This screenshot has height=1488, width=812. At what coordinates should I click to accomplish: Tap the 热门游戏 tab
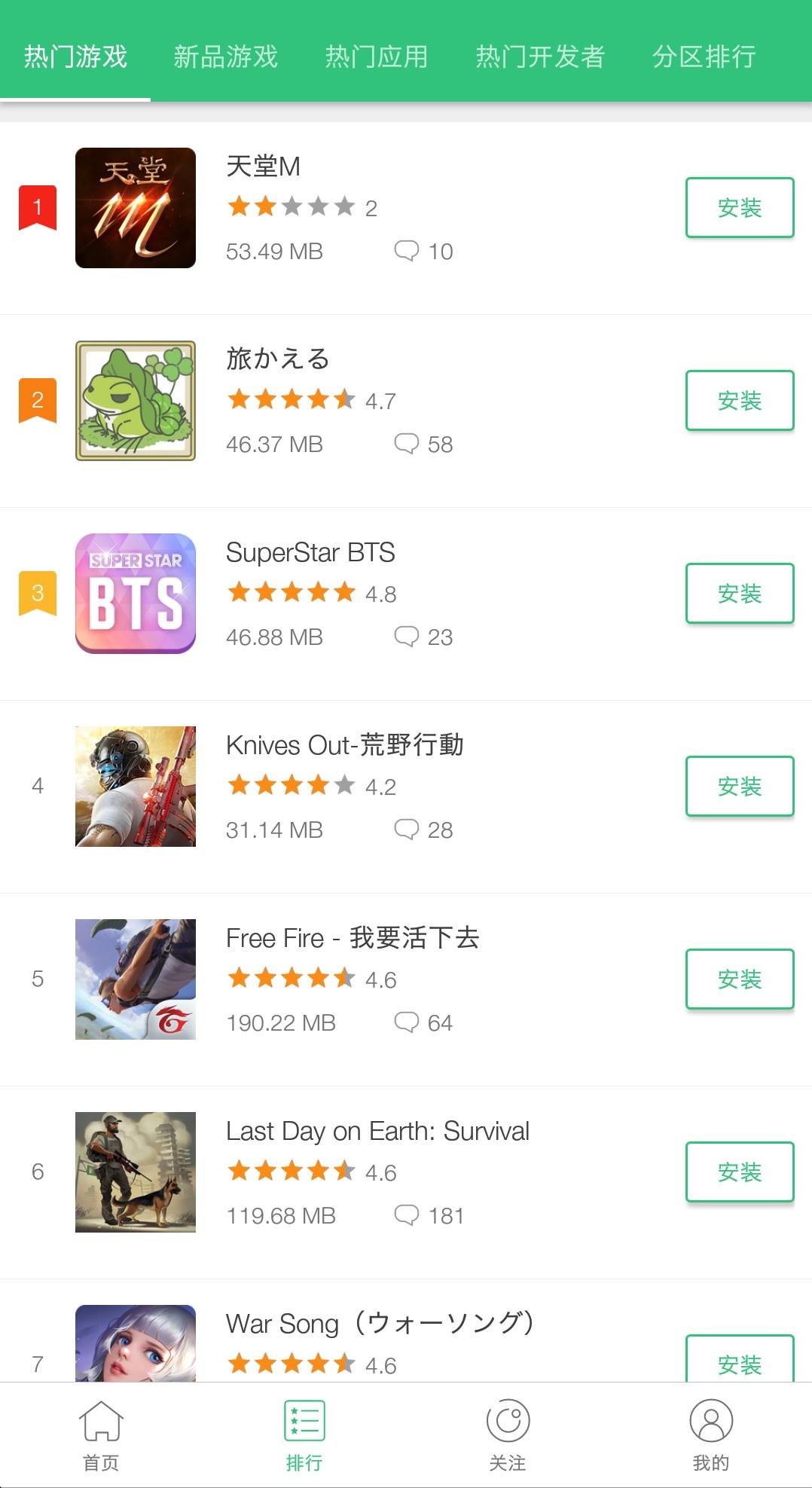[x=75, y=57]
